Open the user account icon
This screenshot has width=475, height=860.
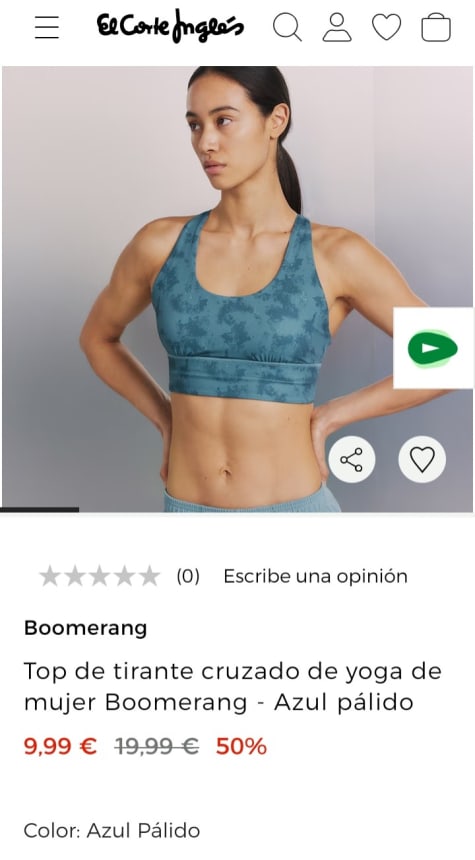(337, 27)
